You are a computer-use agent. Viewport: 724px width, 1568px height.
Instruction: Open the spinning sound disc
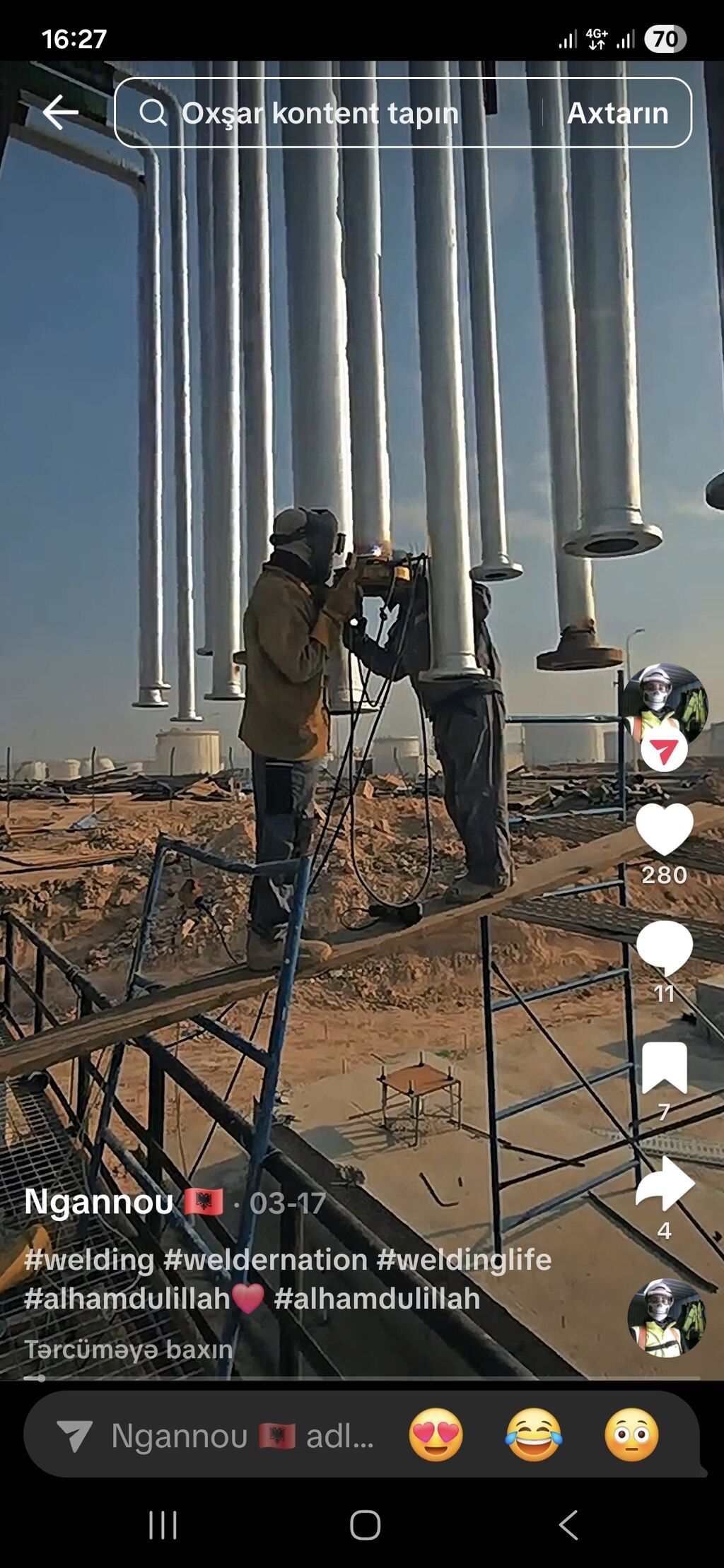click(x=665, y=1319)
